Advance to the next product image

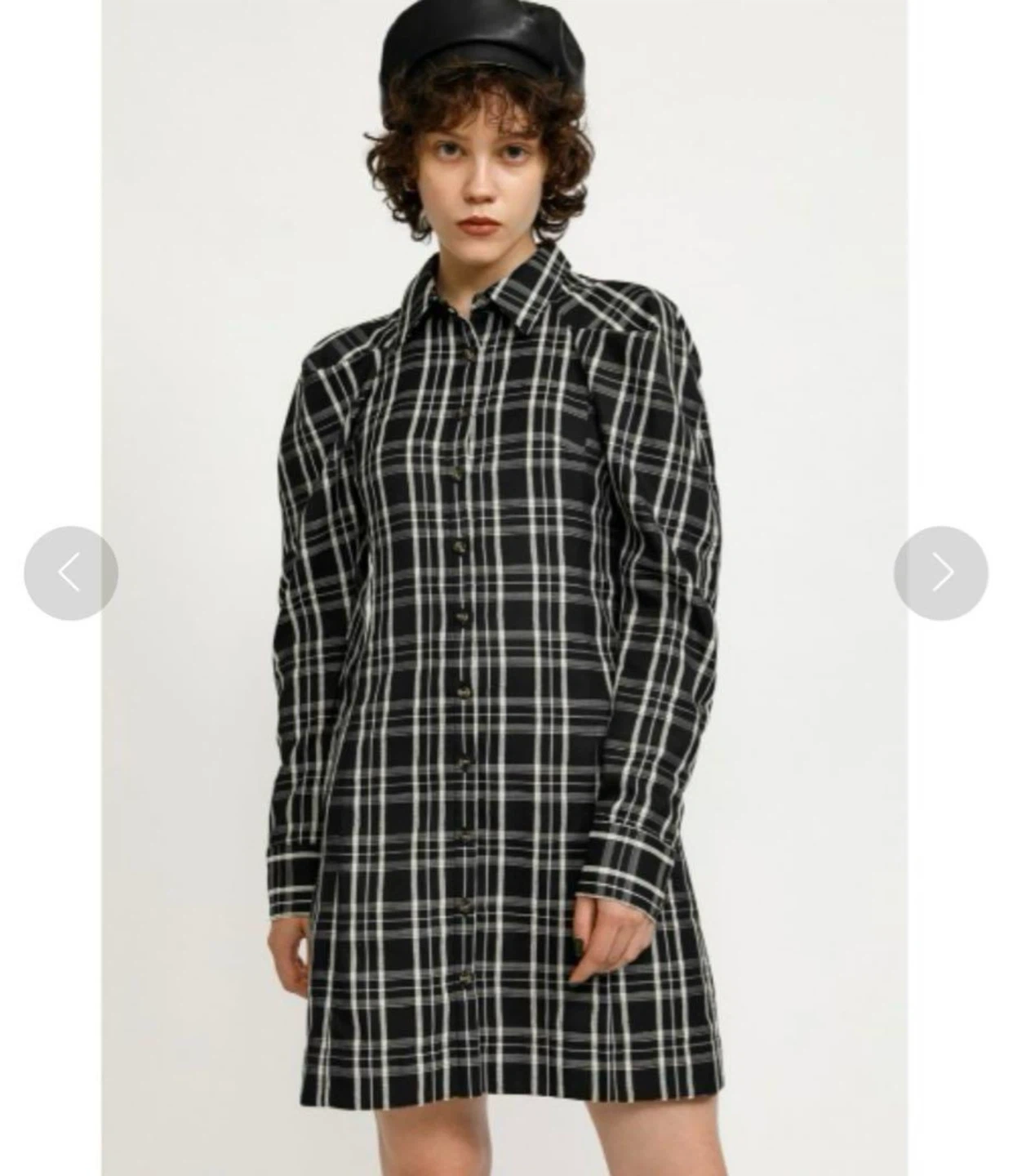click(x=940, y=573)
